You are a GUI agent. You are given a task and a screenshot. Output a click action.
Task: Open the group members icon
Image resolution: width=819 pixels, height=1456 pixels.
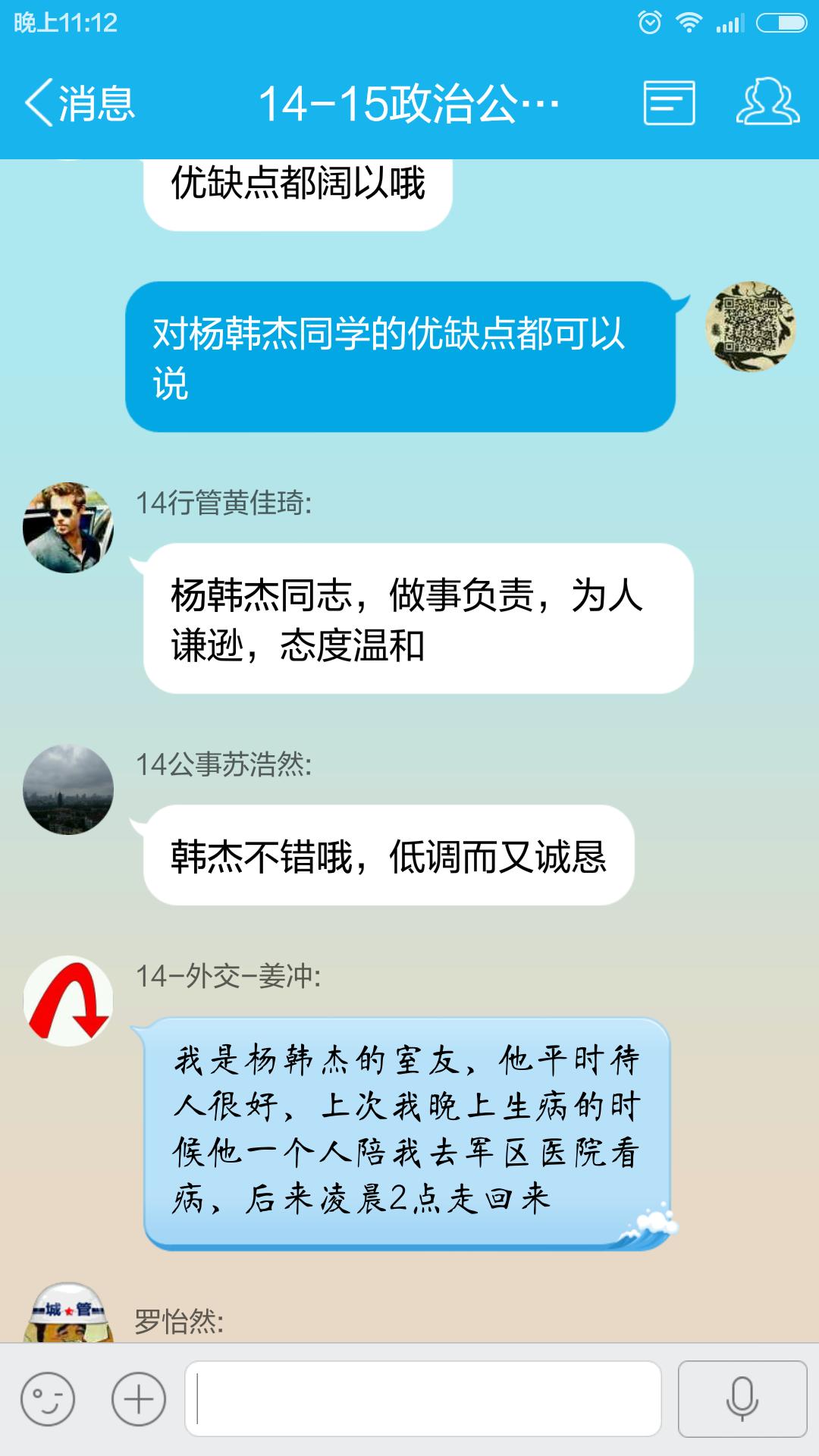767,102
